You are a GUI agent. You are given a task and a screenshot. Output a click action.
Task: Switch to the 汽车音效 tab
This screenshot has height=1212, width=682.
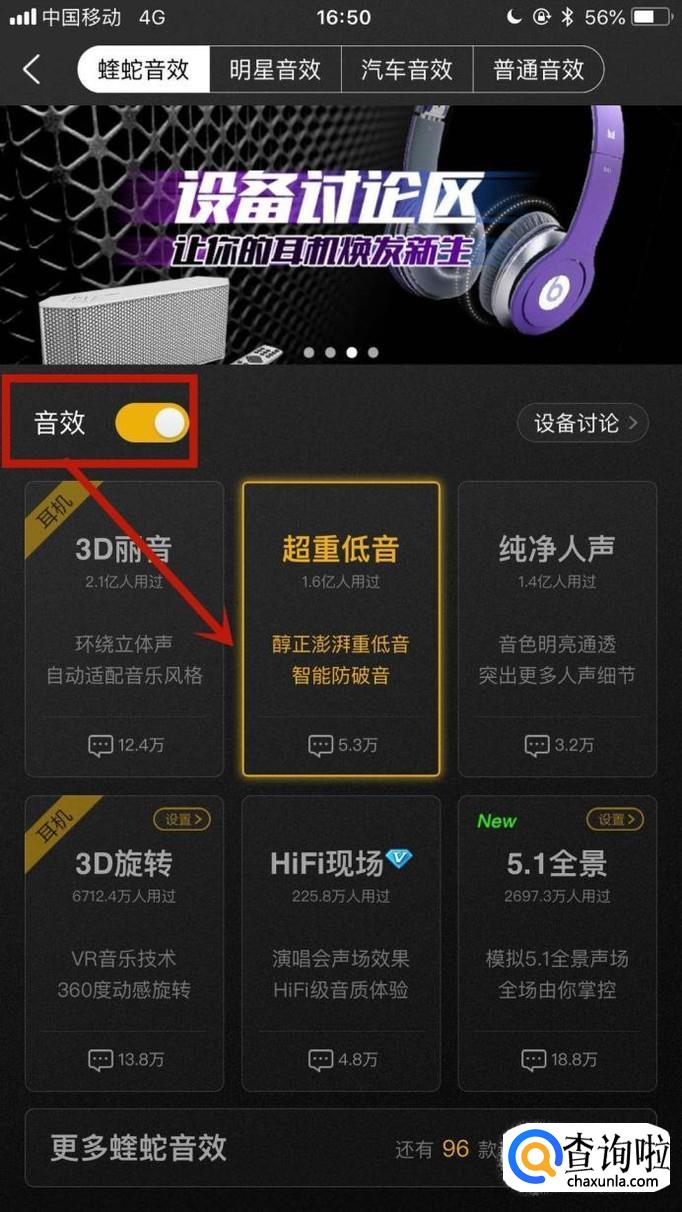[x=407, y=70]
